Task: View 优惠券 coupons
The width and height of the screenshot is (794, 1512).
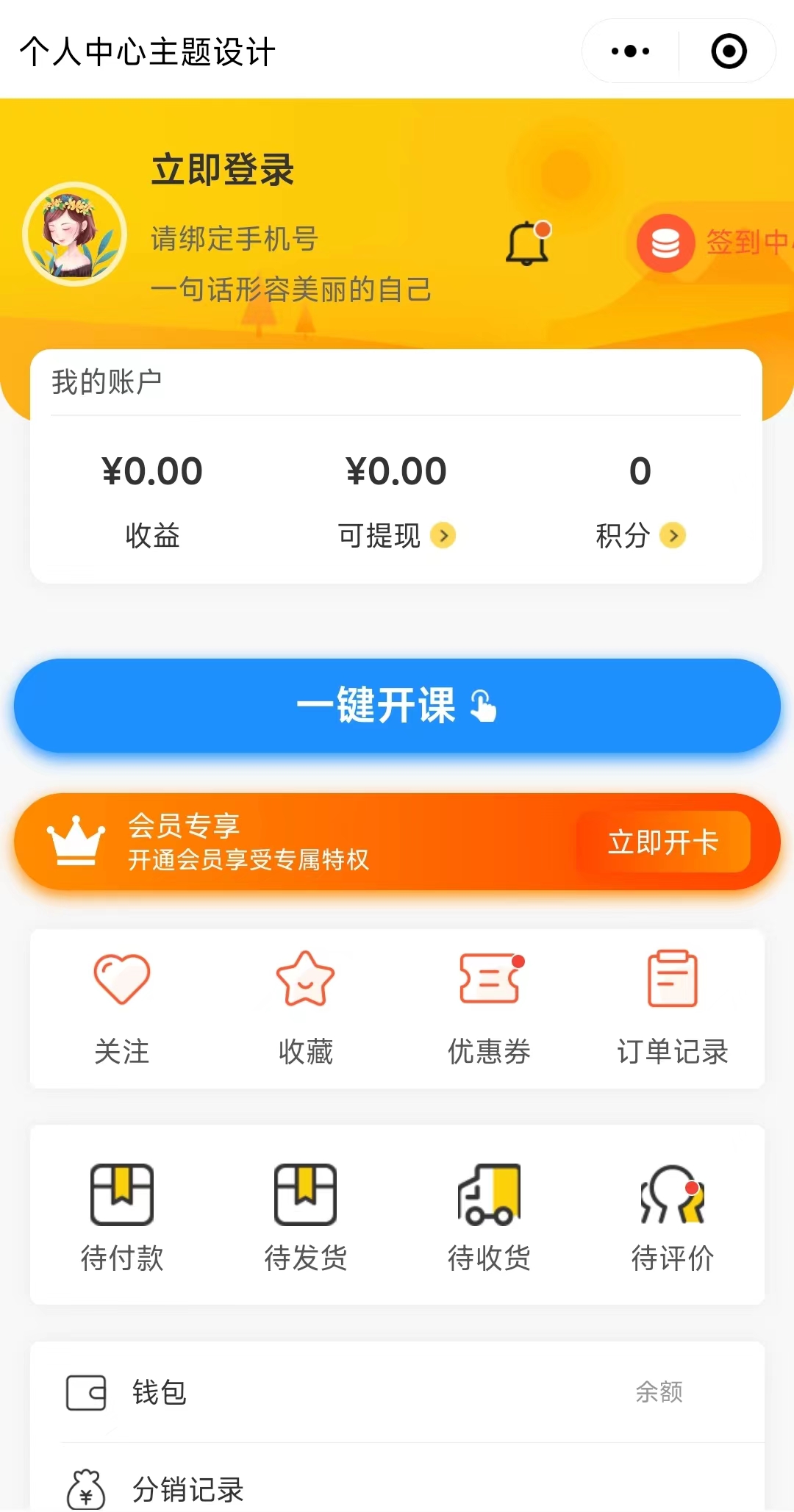Action: [x=489, y=1007]
